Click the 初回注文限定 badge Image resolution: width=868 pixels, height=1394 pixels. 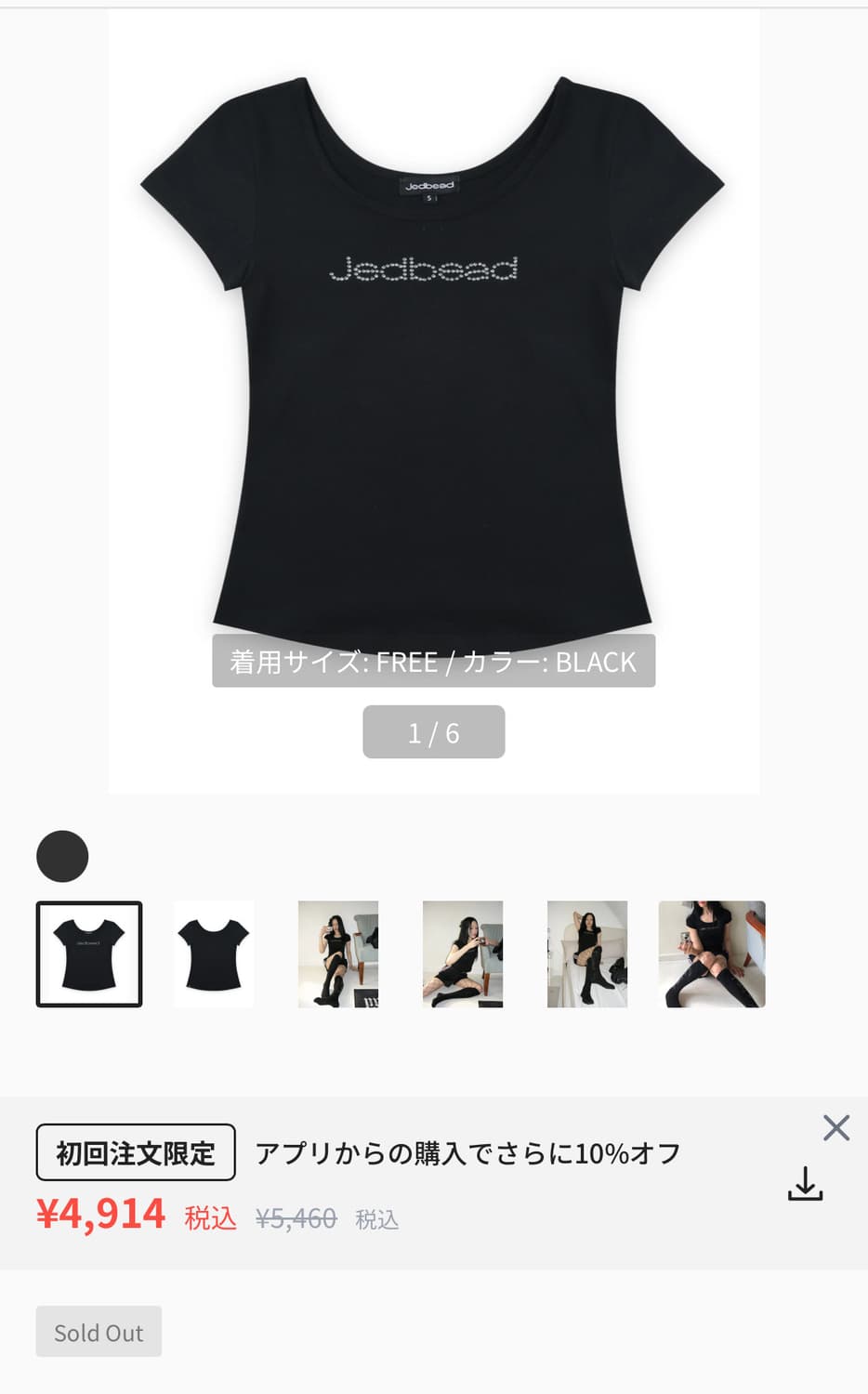click(x=135, y=1151)
